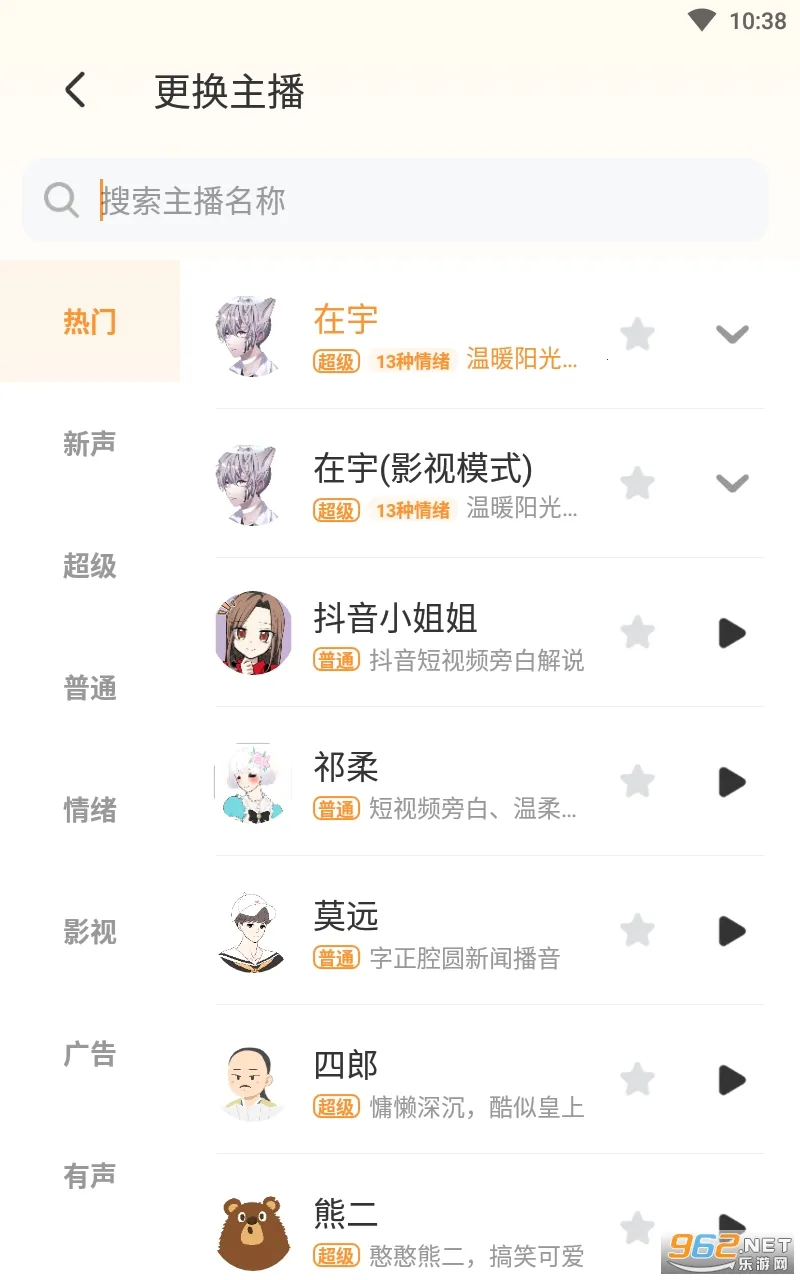The height and width of the screenshot is (1280, 800).
Task: Open the 影视 category in the sidebar
Action: pos(90,932)
